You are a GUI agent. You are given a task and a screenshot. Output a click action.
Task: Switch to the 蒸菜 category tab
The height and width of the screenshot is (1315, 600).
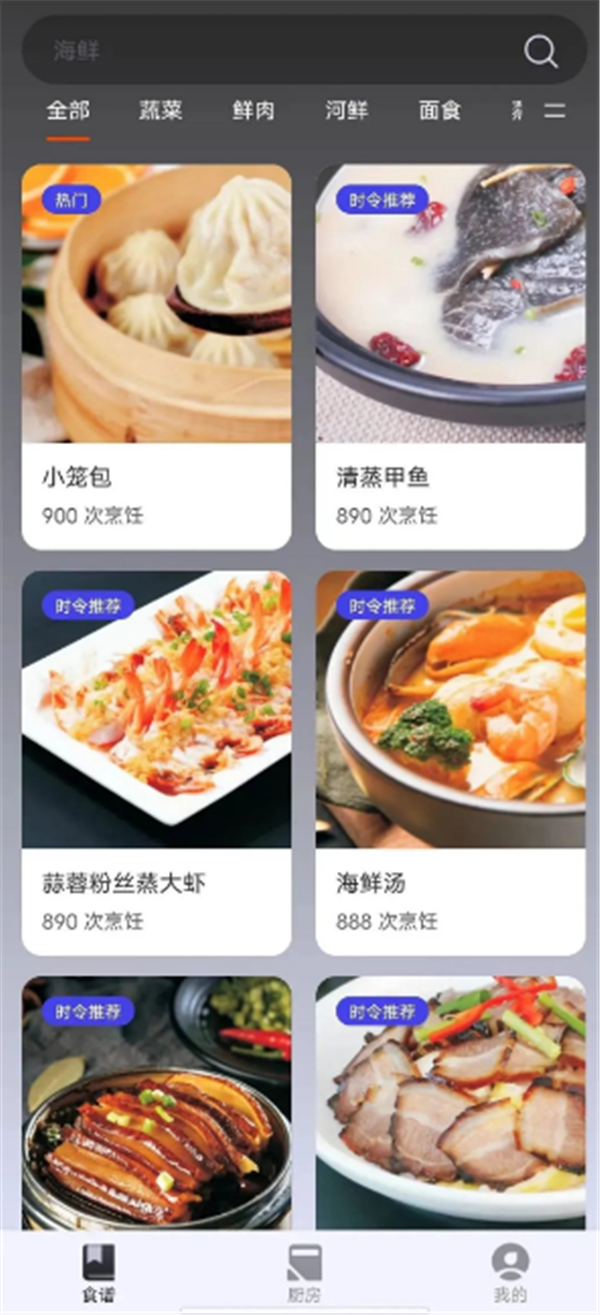click(160, 110)
